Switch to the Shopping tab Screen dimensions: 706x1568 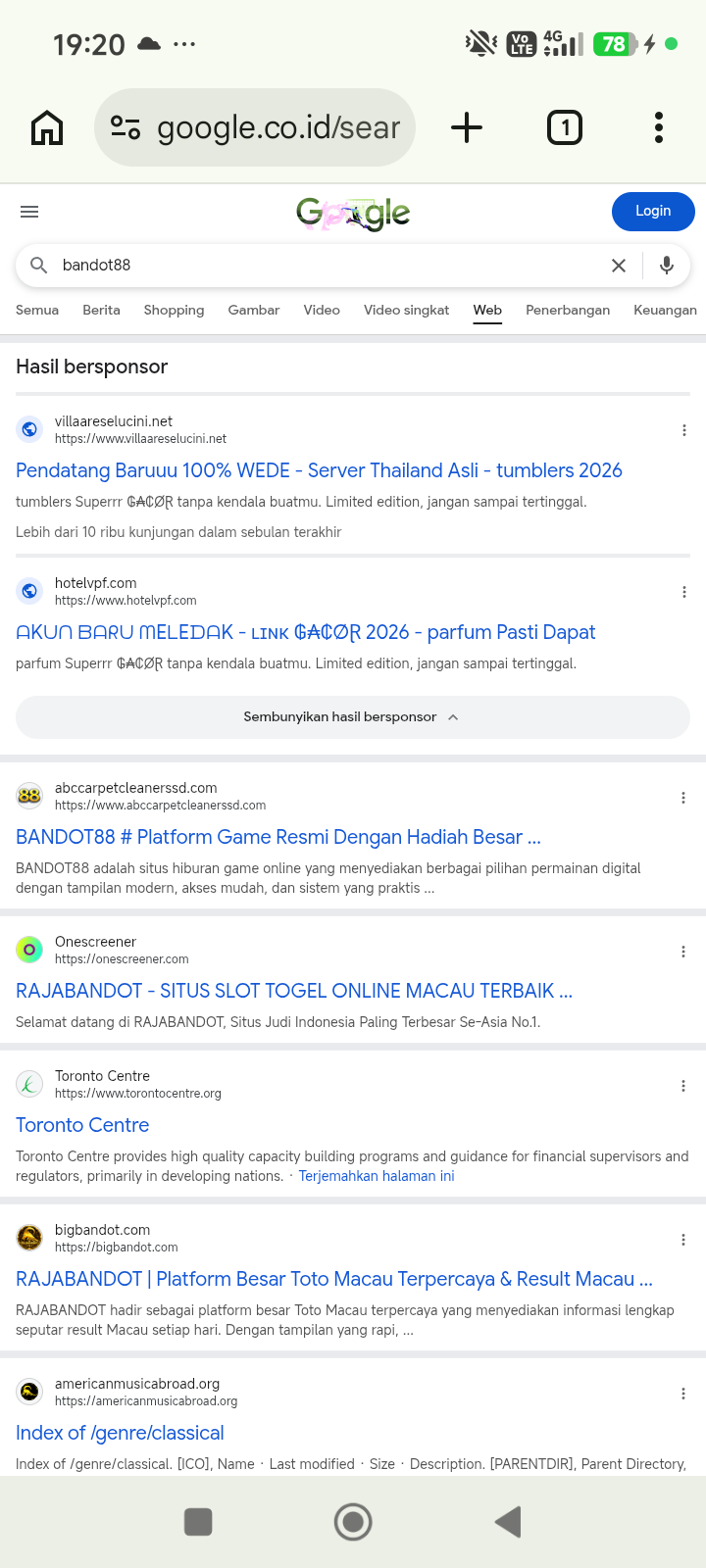click(174, 310)
